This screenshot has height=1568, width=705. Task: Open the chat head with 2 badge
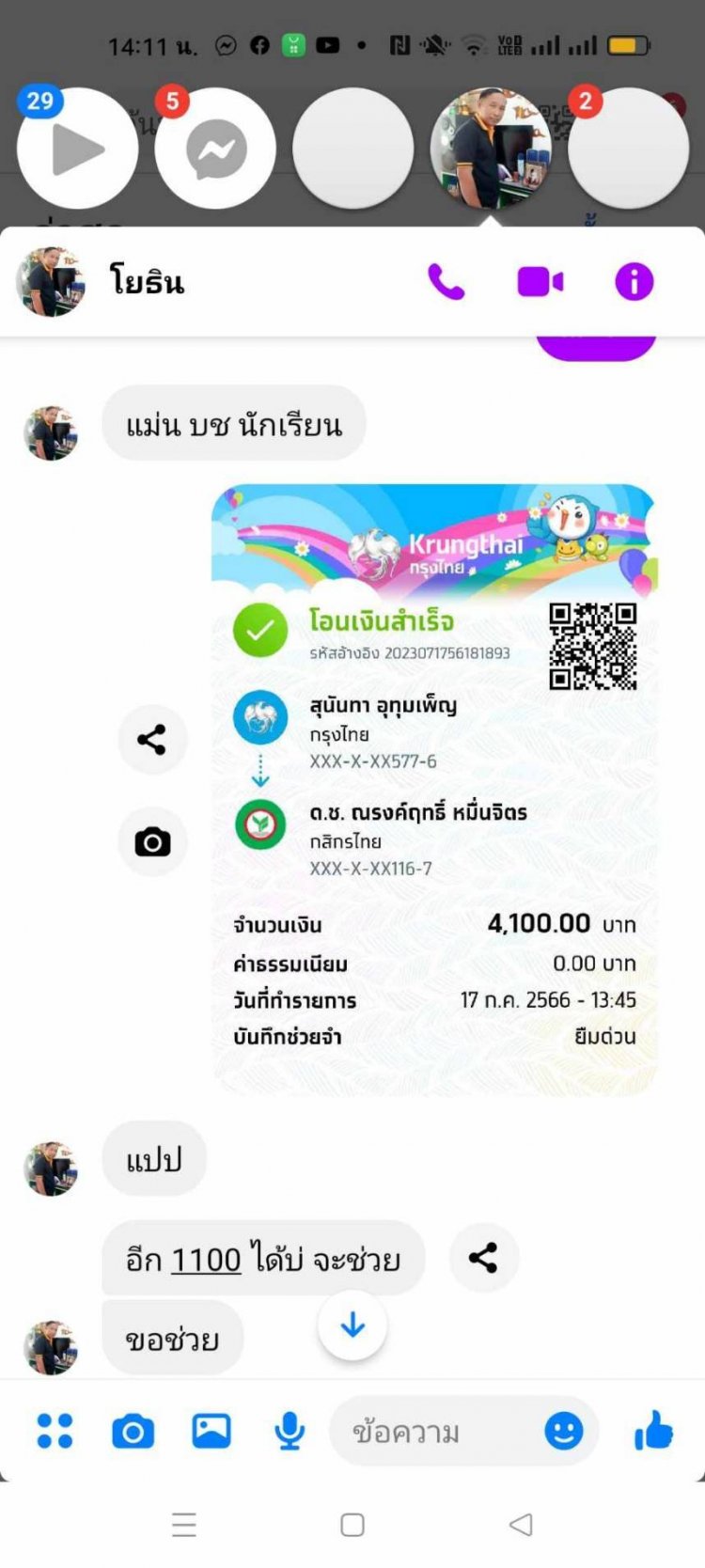click(x=628, y=149)
